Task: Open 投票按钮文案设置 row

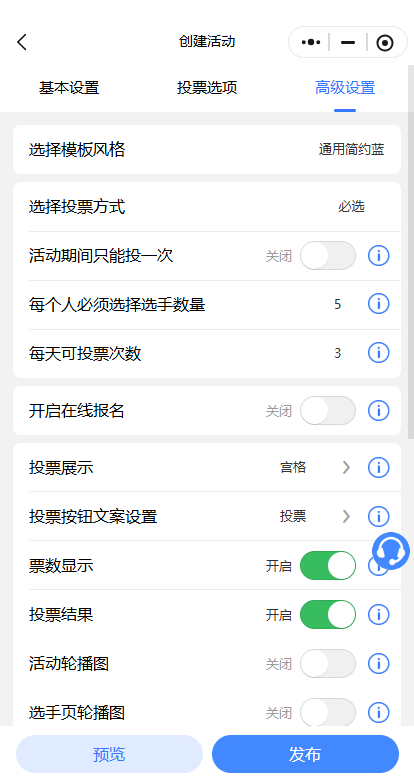Action: click(x=207, y=516)
